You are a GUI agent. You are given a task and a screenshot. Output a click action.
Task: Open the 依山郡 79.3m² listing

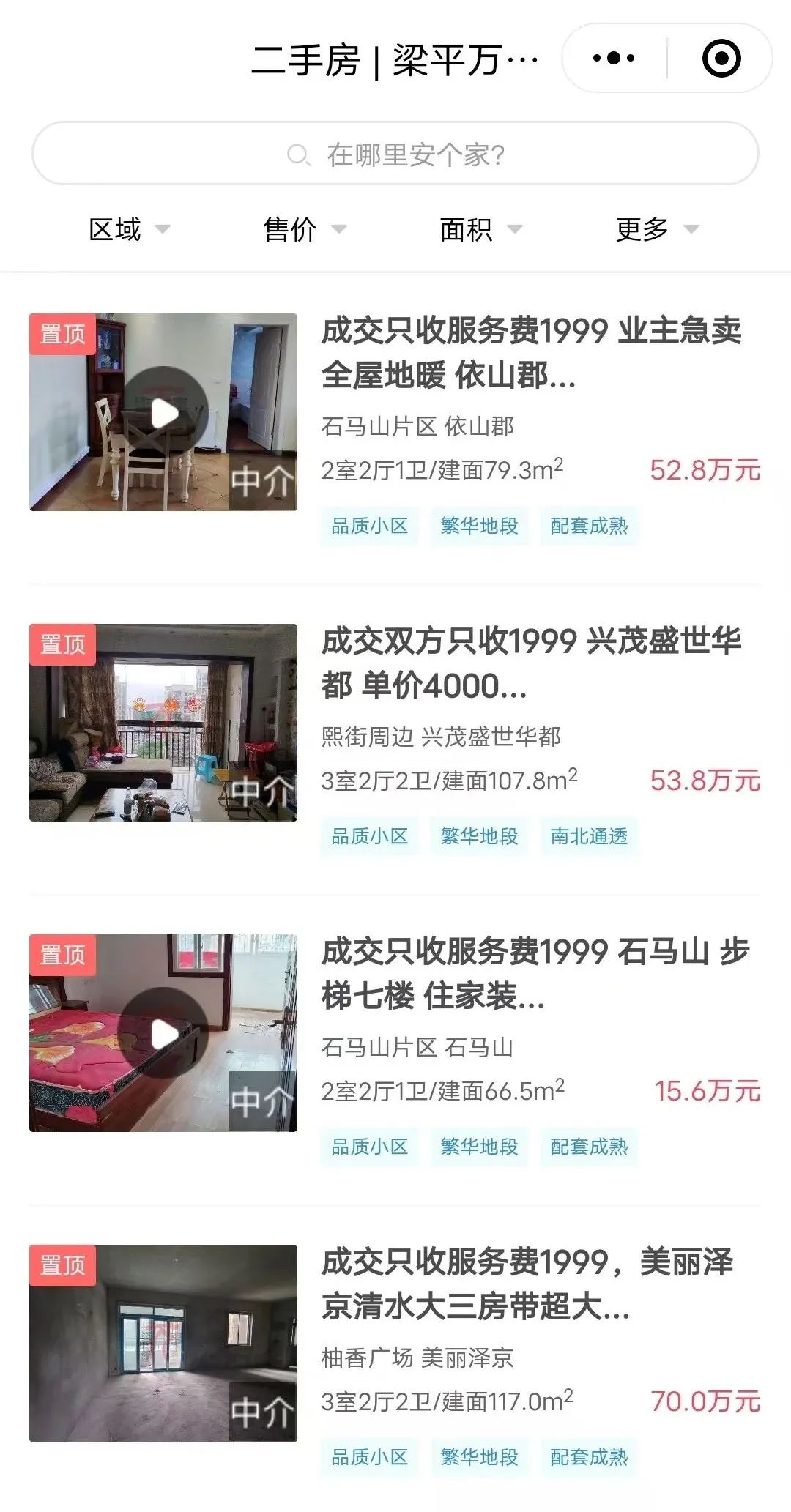pyautogui.click(x=395, y=429)
